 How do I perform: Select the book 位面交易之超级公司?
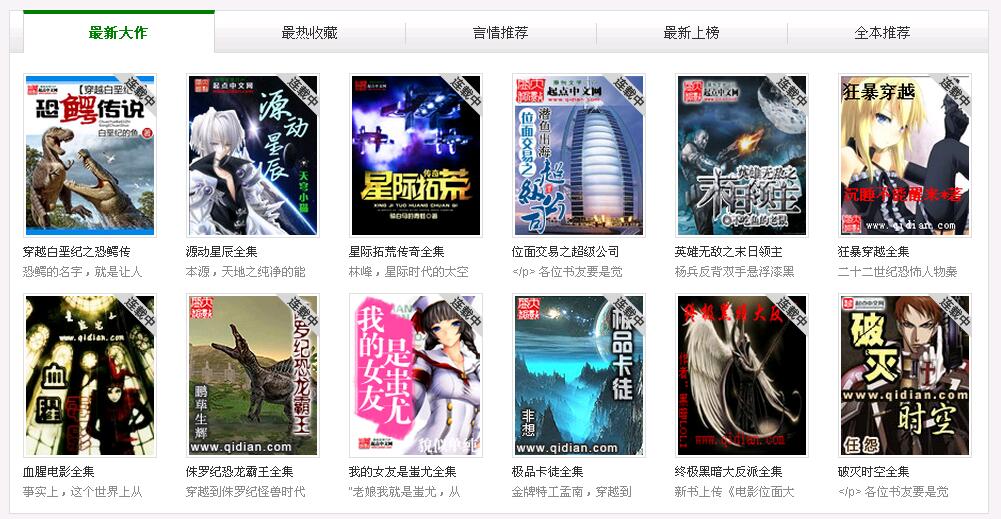pyautogui.click(x=579, y=155)
